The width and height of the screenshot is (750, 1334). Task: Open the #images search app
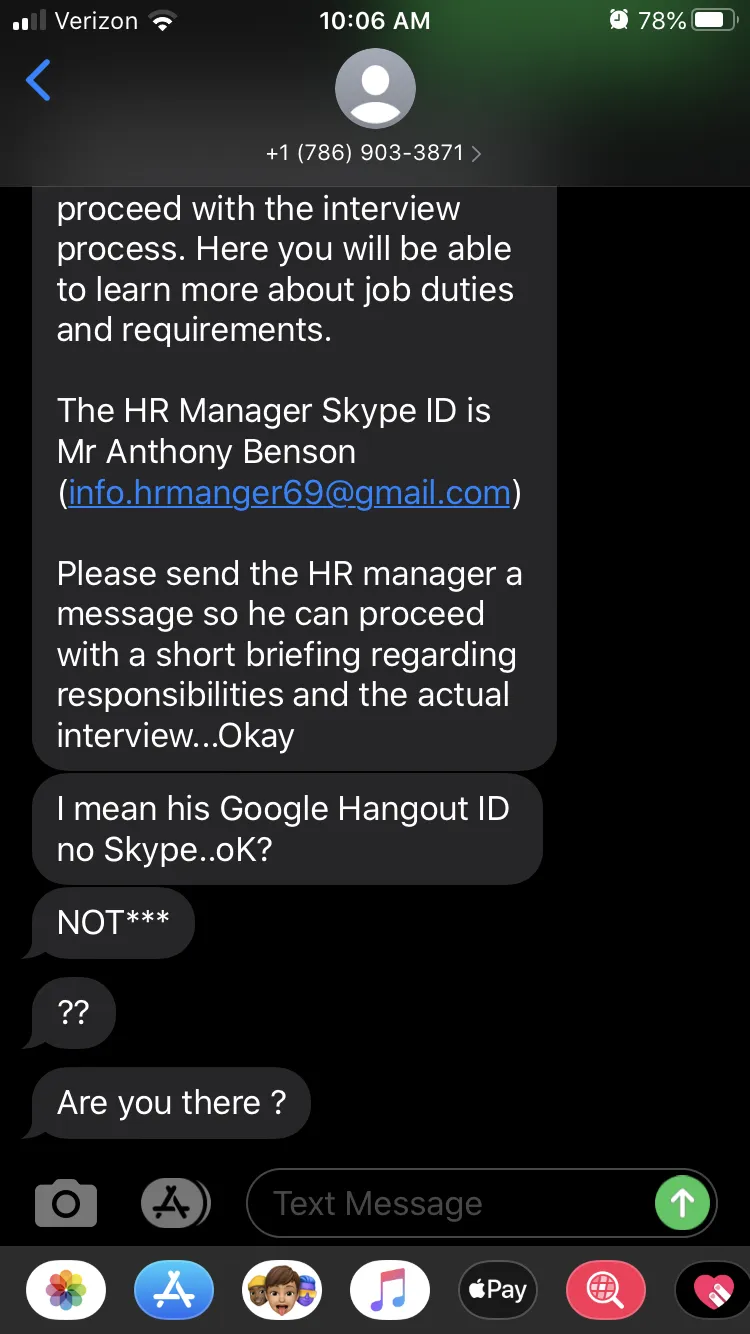pyautogui.click(x=607, y=1290)
